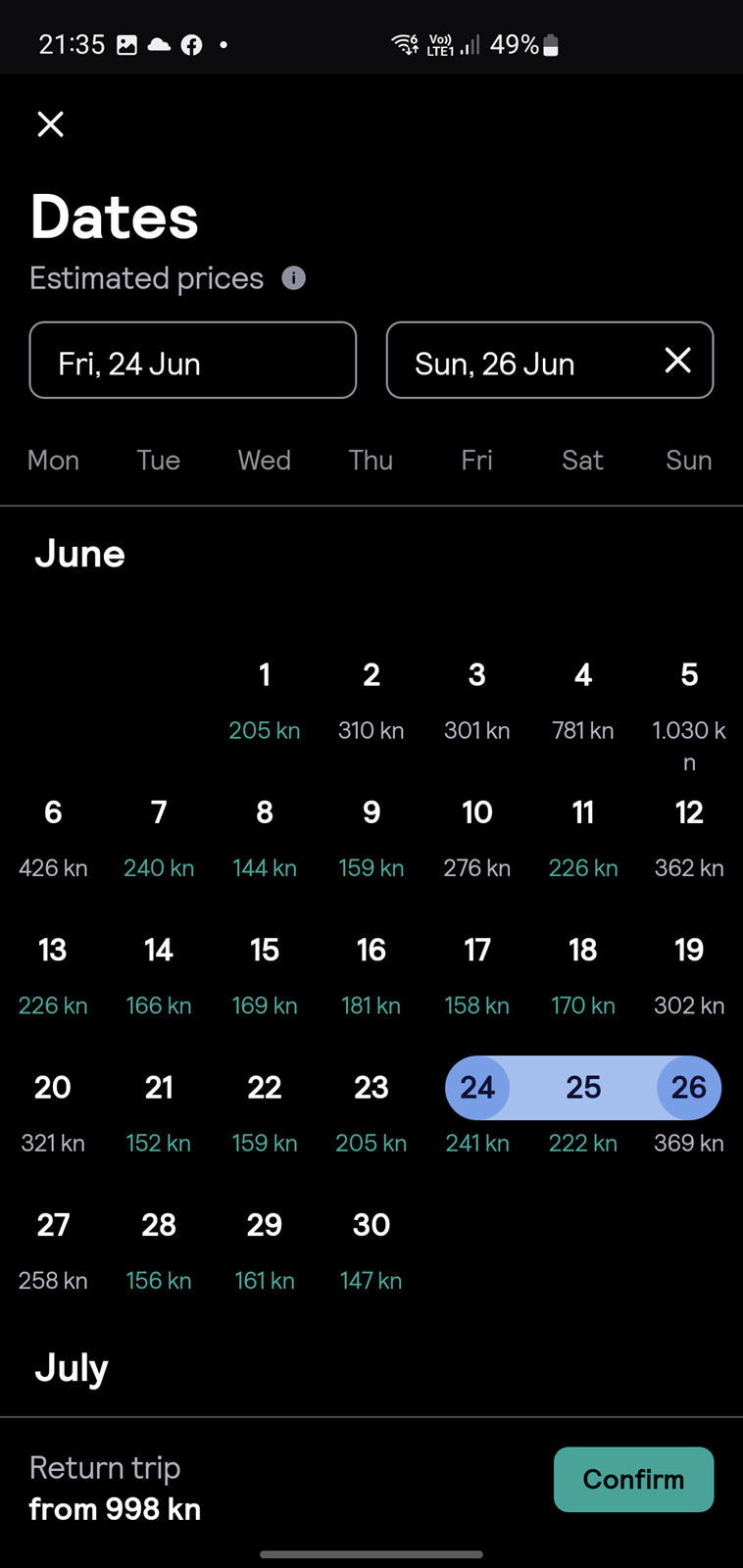Image resolution: width=743 pixels, height=1568 pixels.
Task: Select June 25 at 222 kn
Action: (x=583, y=1113)
